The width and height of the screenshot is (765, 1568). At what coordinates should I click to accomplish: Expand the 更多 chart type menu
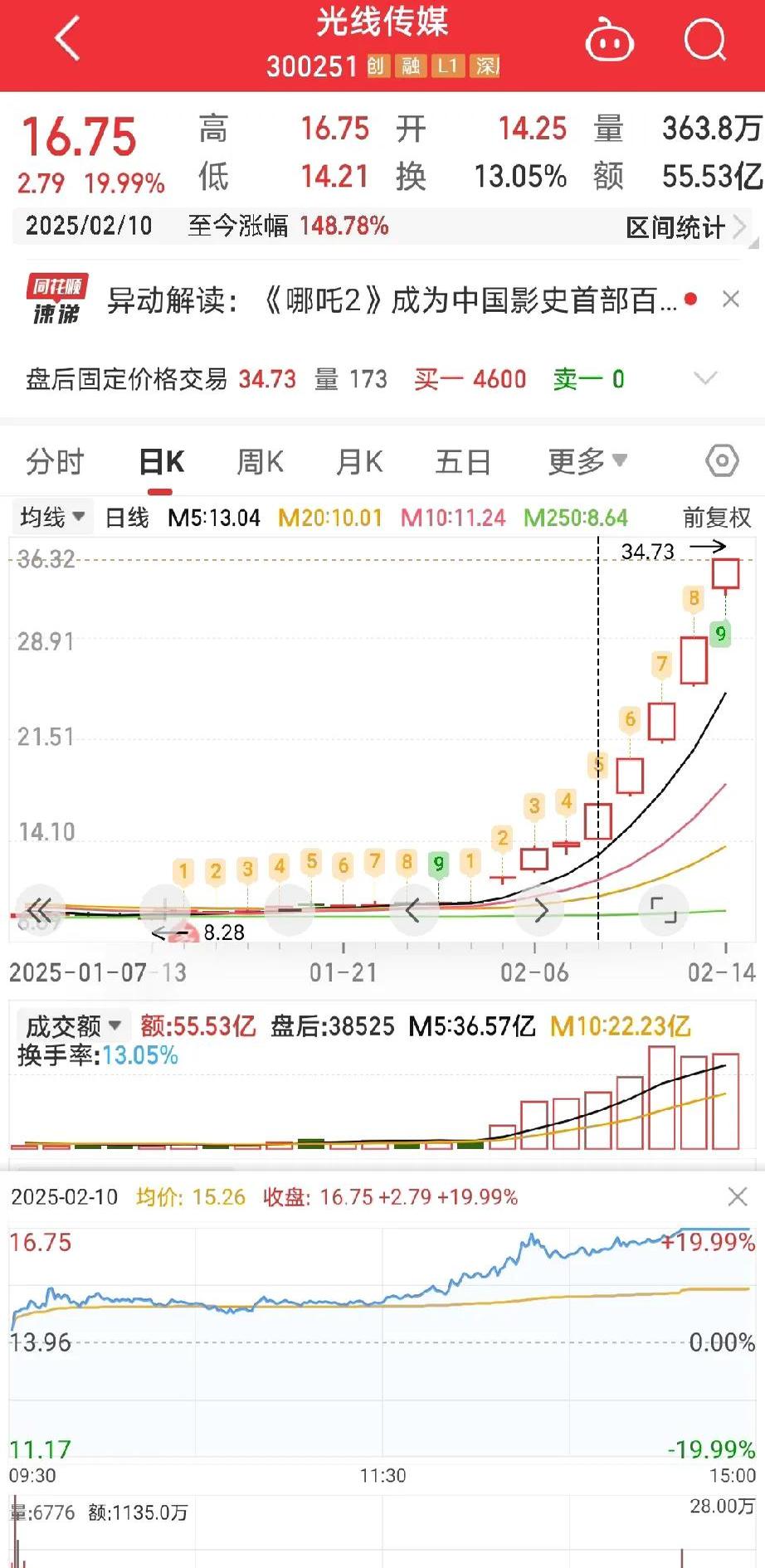coord(585,461)
